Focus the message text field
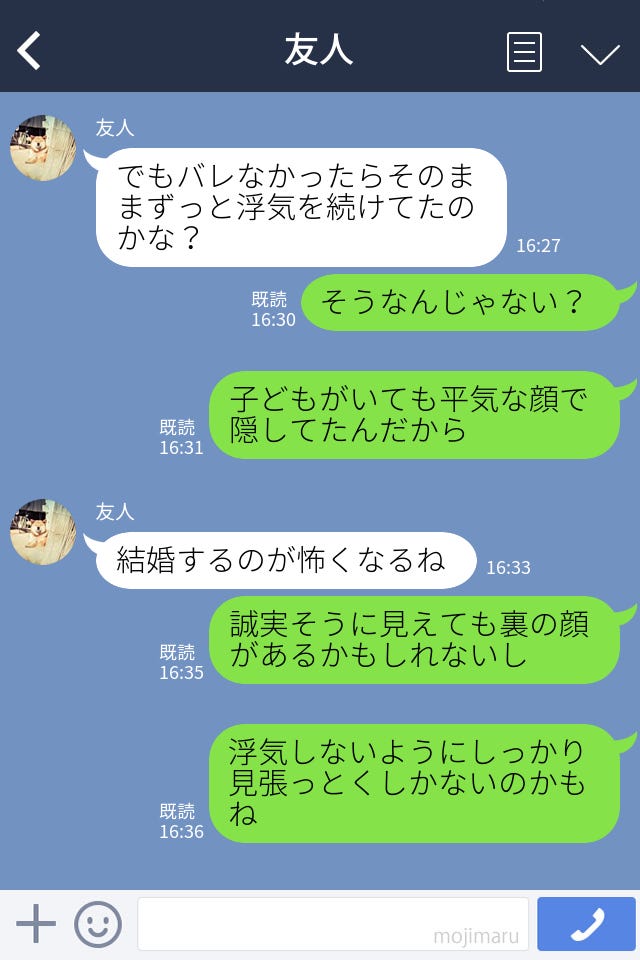Screen dimensions: 640x960 tap(332, 923)
